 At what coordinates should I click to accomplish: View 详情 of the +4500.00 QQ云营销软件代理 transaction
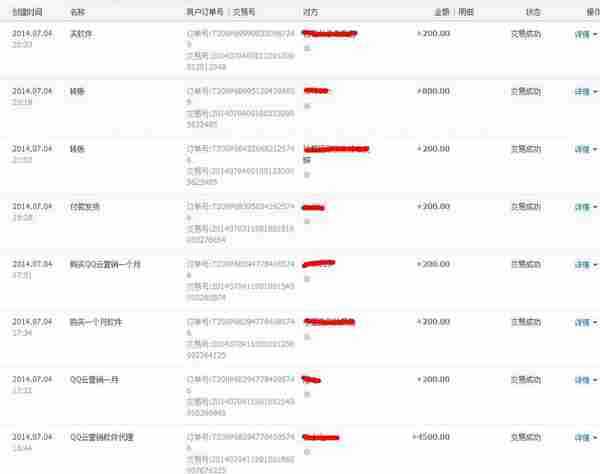(x=582, y=438)
